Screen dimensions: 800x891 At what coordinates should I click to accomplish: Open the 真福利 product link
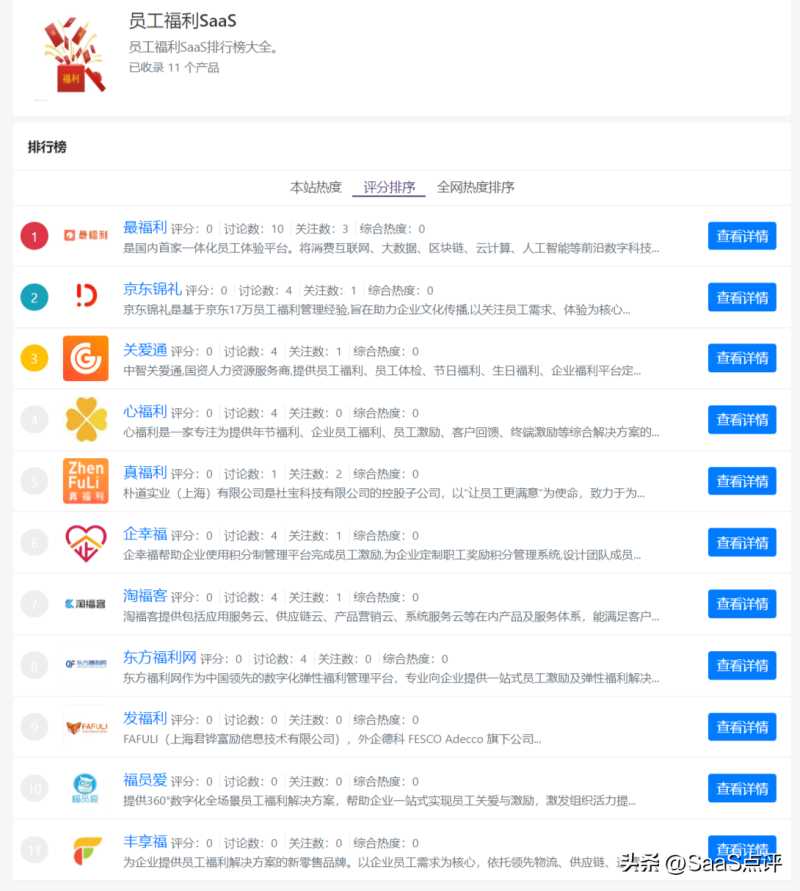144,473
